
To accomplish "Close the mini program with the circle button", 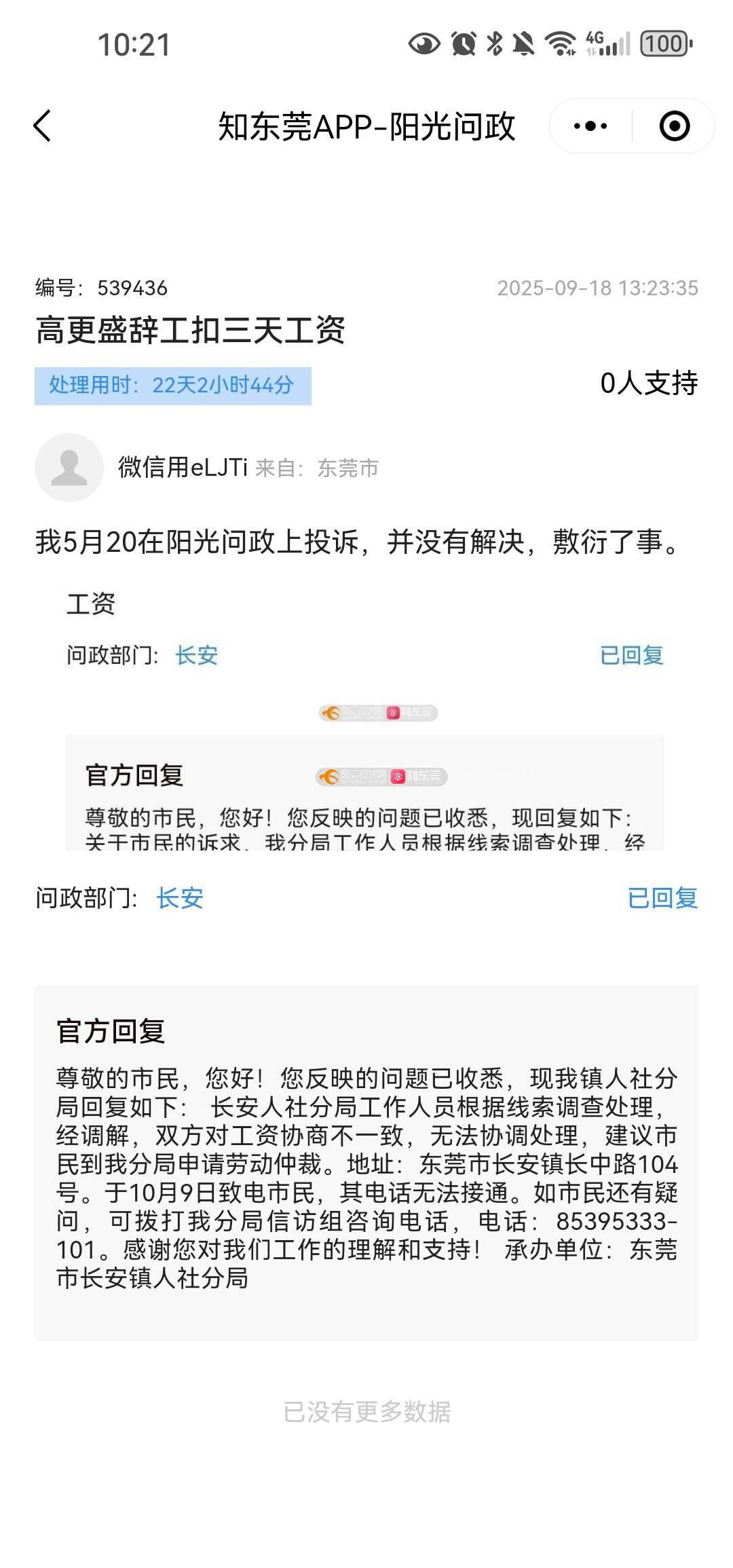I will (x=674, y=126).
